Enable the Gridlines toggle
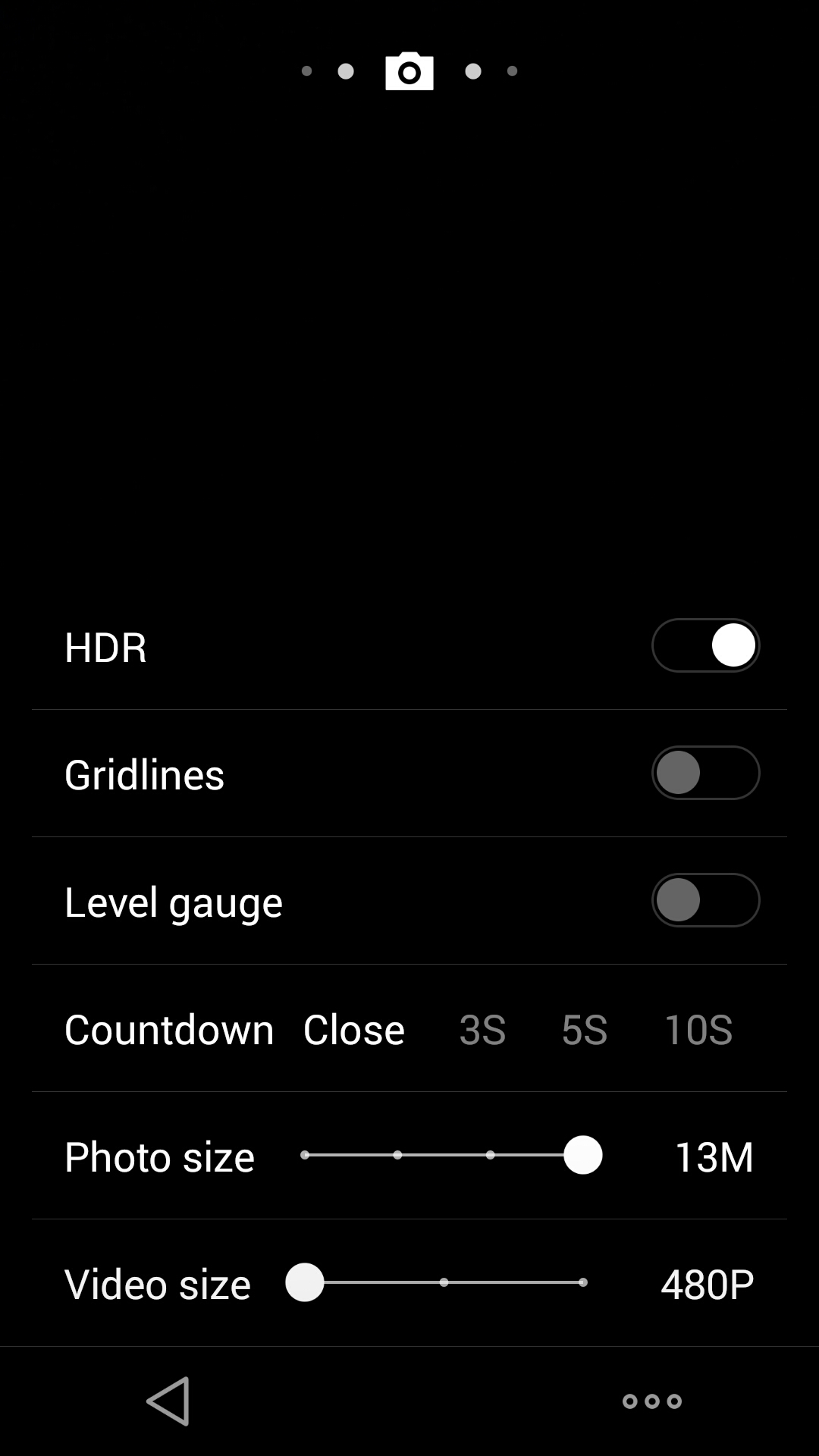The image size is (819, 1456). pos(705,773)
